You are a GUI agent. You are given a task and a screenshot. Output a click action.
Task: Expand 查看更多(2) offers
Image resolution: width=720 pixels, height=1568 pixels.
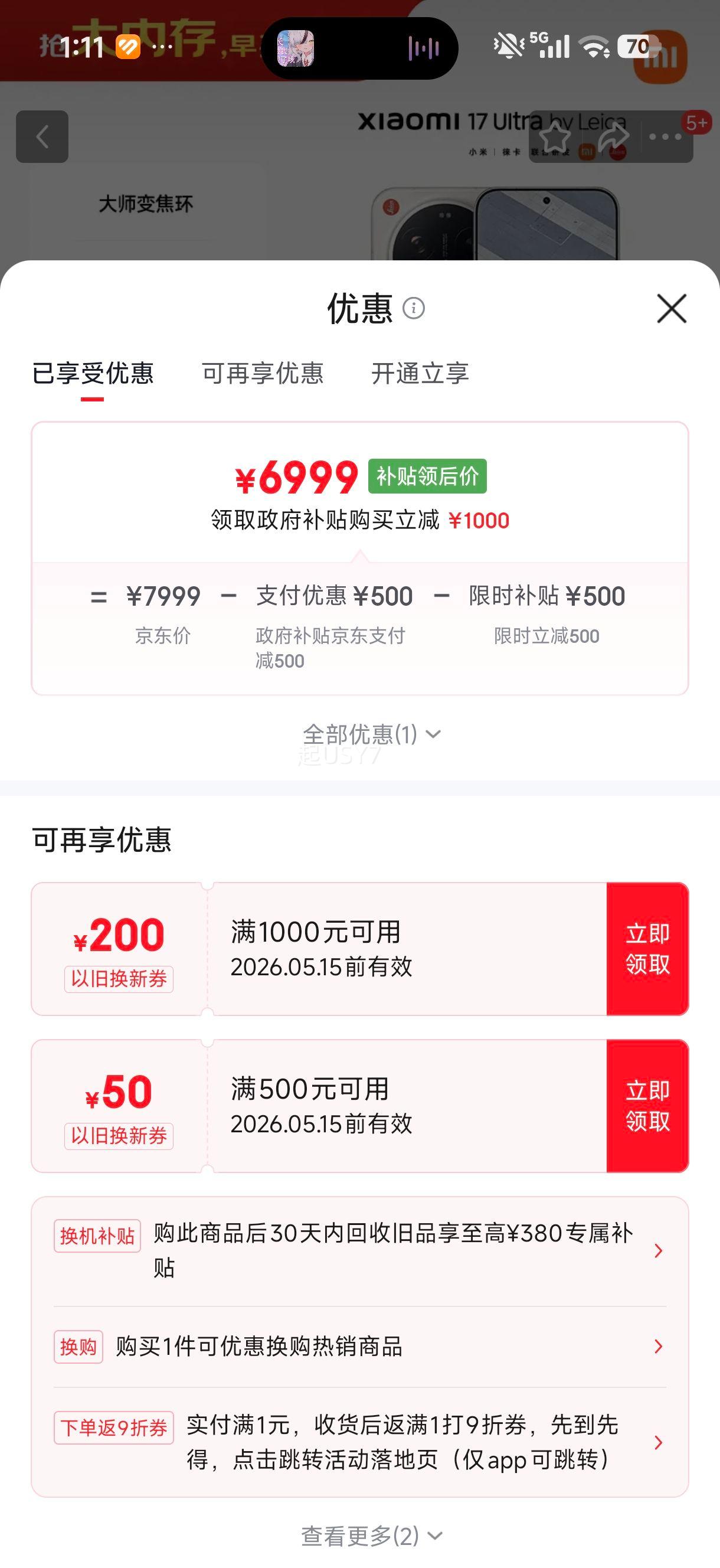[x=372, y=1536]
